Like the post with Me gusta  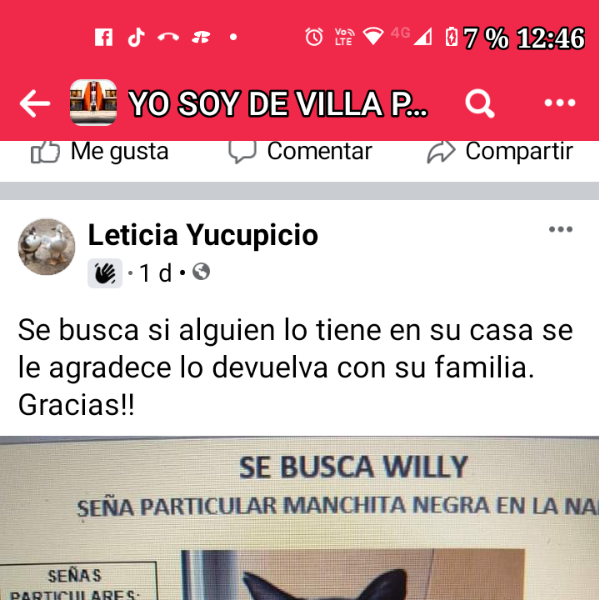pos(100,152)
